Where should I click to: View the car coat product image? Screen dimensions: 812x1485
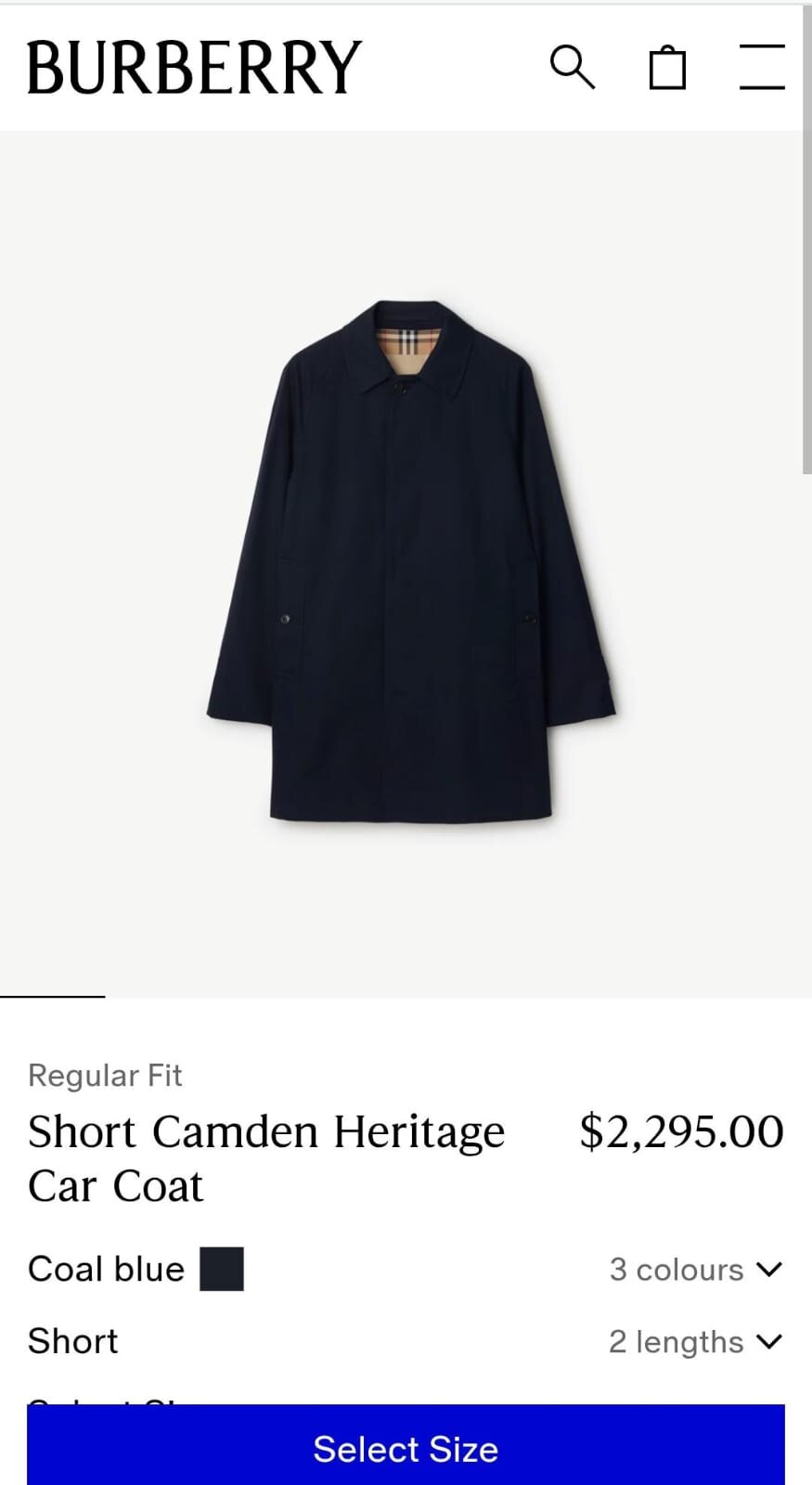408,562
